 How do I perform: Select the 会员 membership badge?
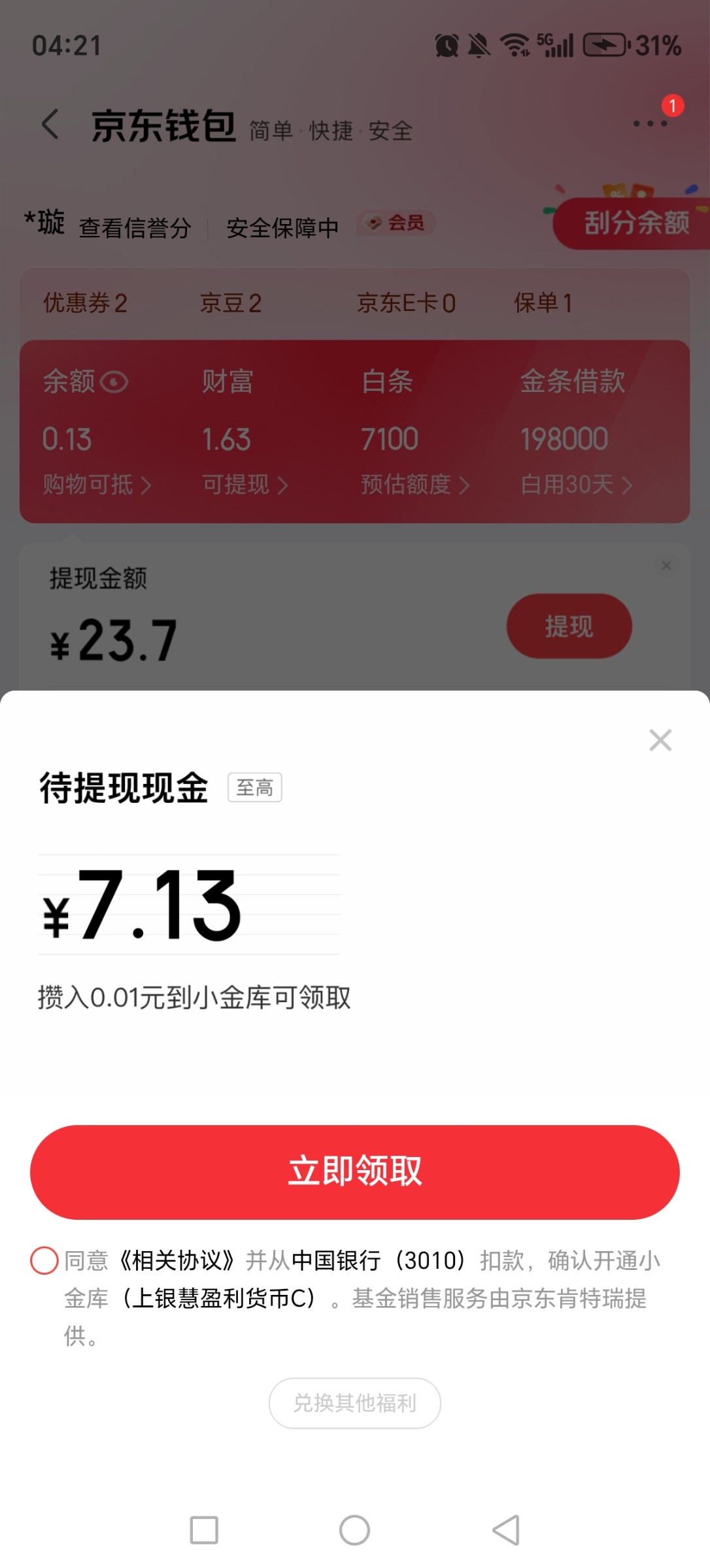pos(395,224)
